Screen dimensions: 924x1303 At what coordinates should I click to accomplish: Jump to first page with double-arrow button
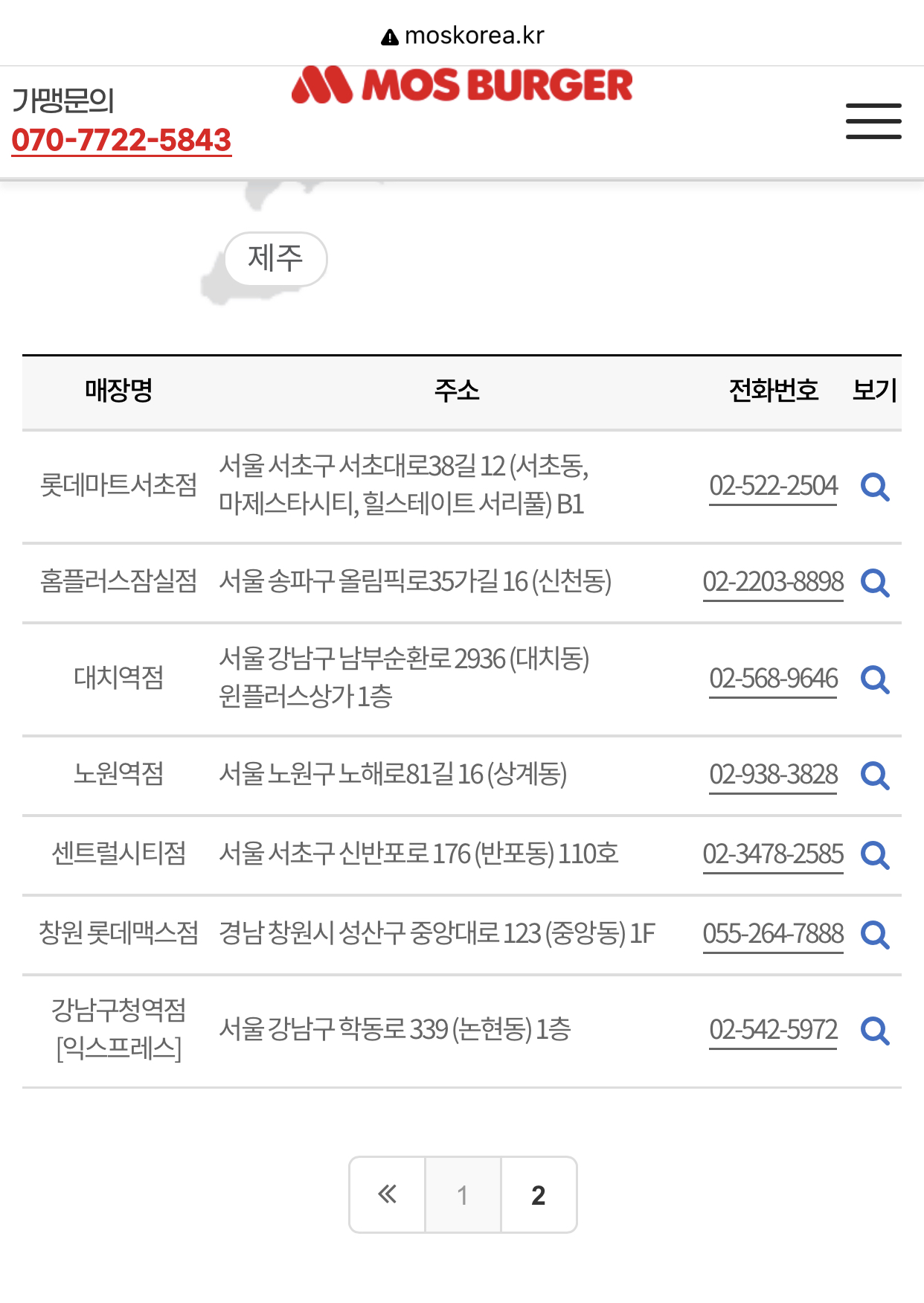(387, 1195)
